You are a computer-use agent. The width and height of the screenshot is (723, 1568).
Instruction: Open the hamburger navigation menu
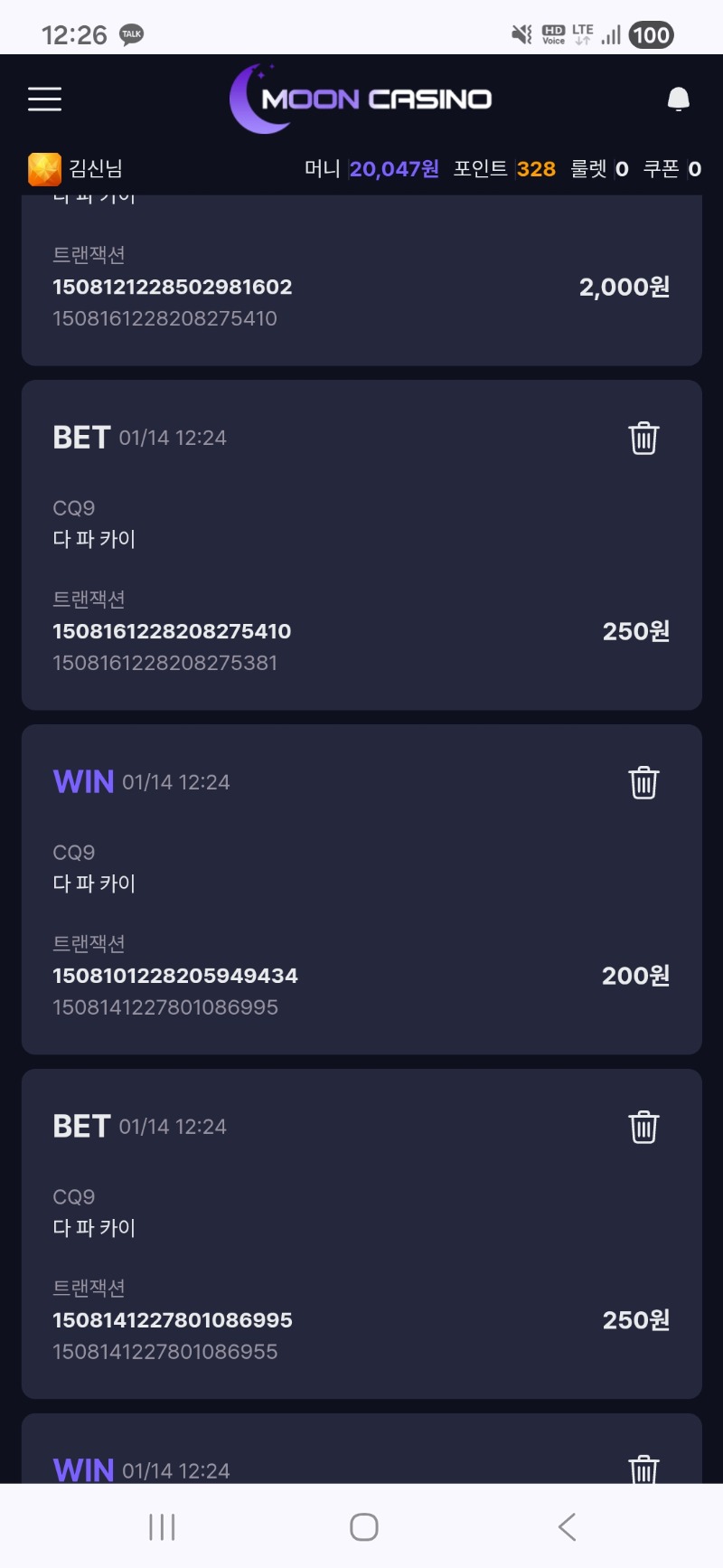44,99
